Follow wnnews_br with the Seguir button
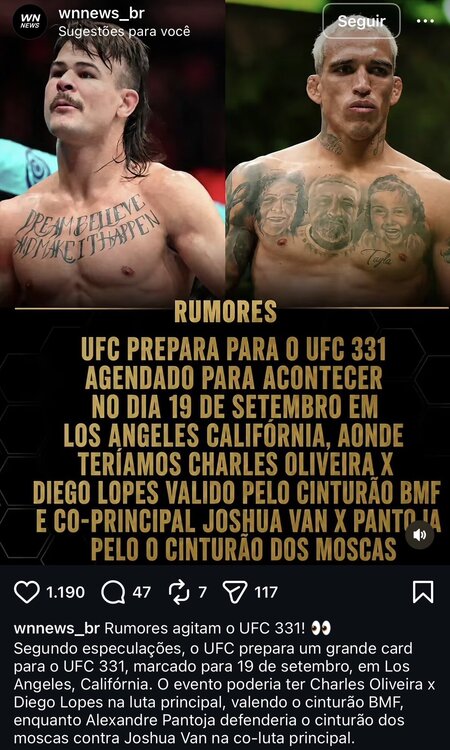The image size is (450, 750). pos(362,21)
